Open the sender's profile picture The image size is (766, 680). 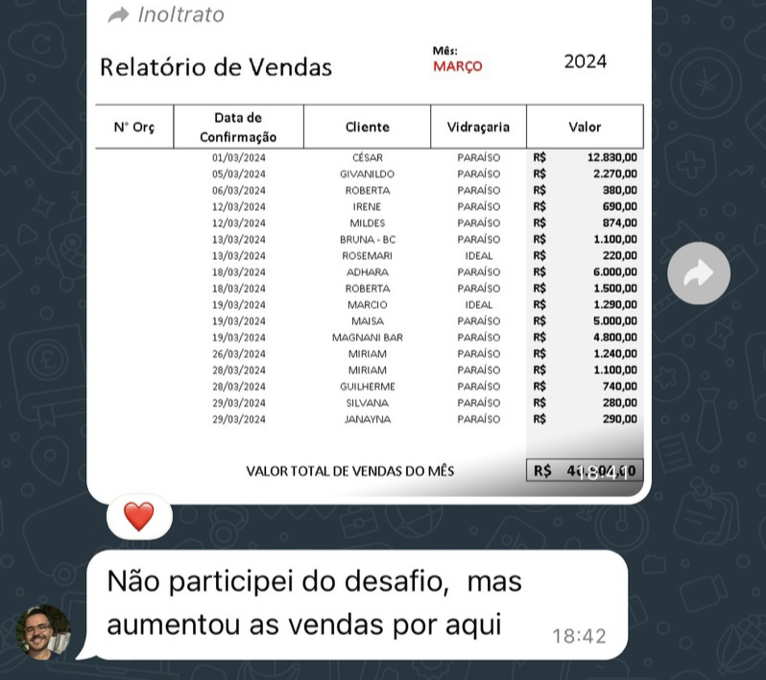44,632
